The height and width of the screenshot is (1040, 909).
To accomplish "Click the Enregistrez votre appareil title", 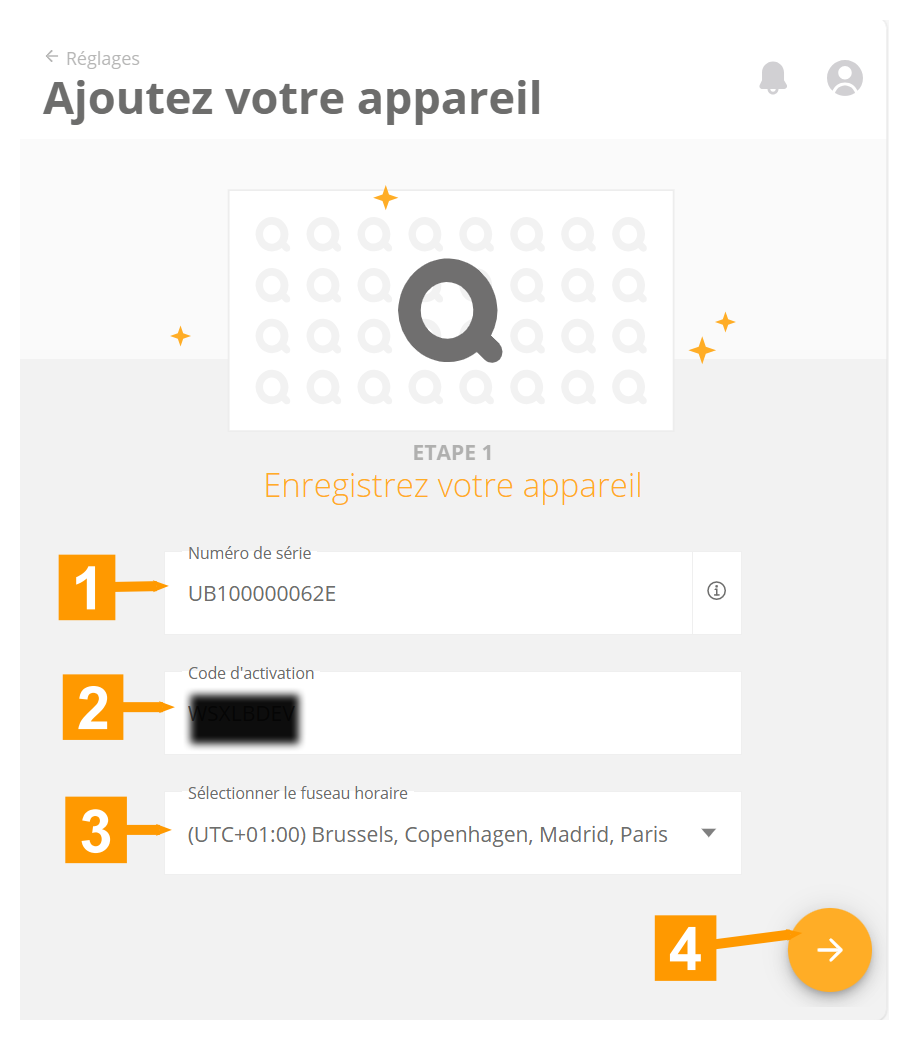I will point(452,485).
